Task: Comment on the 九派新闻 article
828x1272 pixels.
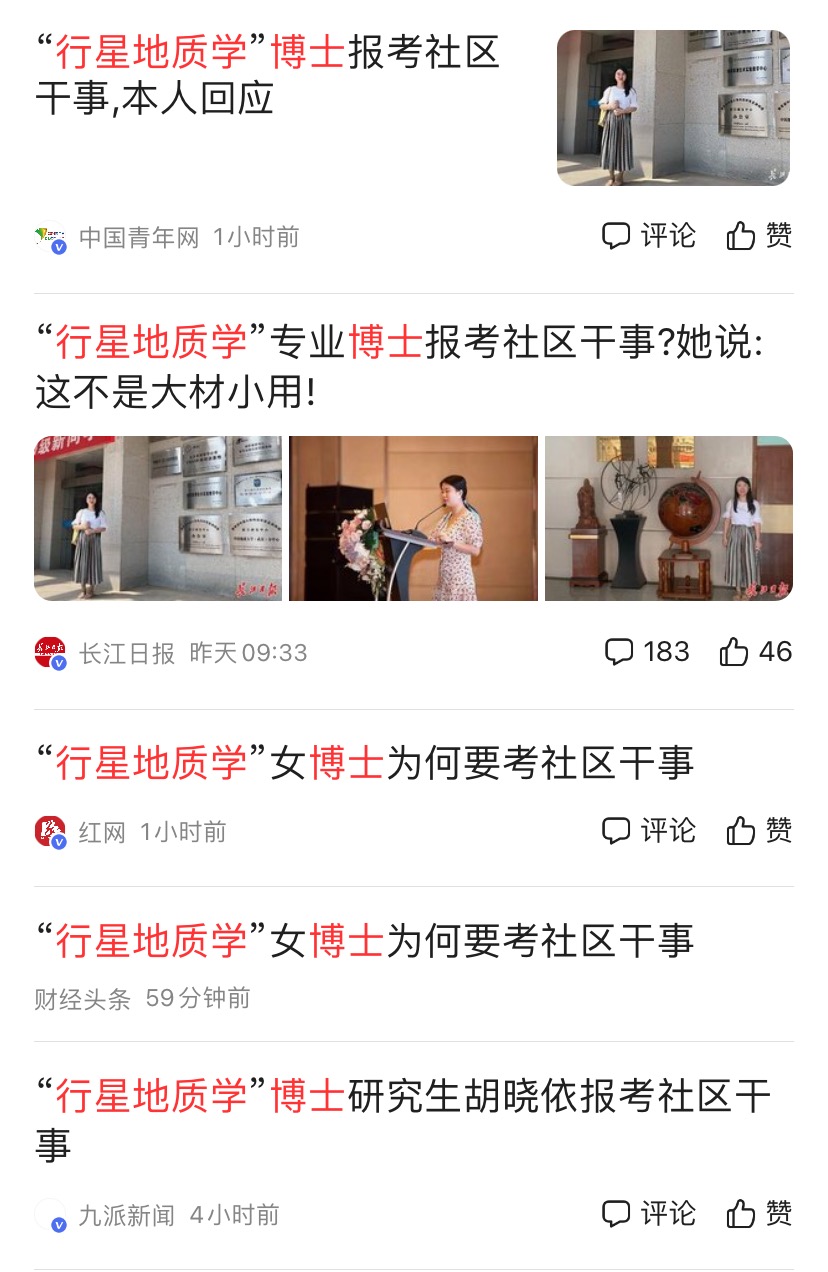Action: pyautogui.click(x=648, y=1214)
